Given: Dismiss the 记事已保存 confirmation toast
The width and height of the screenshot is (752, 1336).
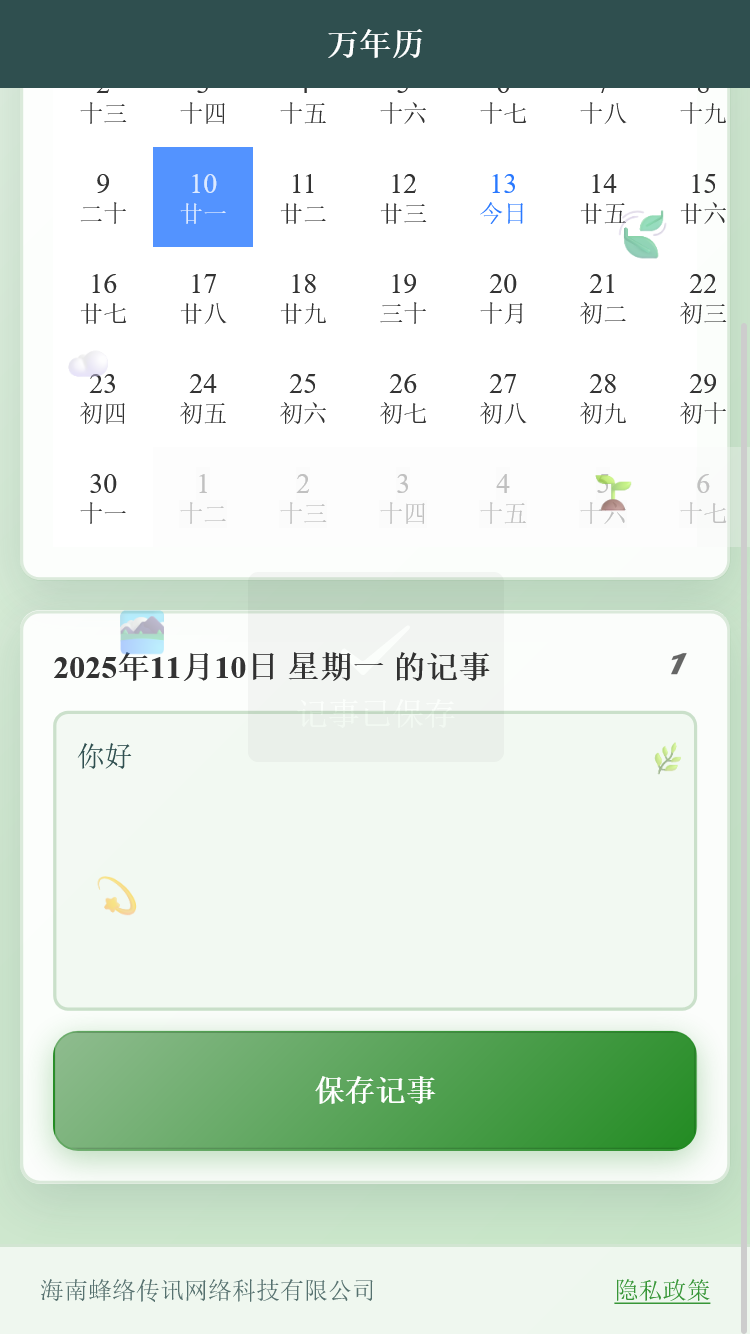Looking at the screenshot, I should click(375, 714).
